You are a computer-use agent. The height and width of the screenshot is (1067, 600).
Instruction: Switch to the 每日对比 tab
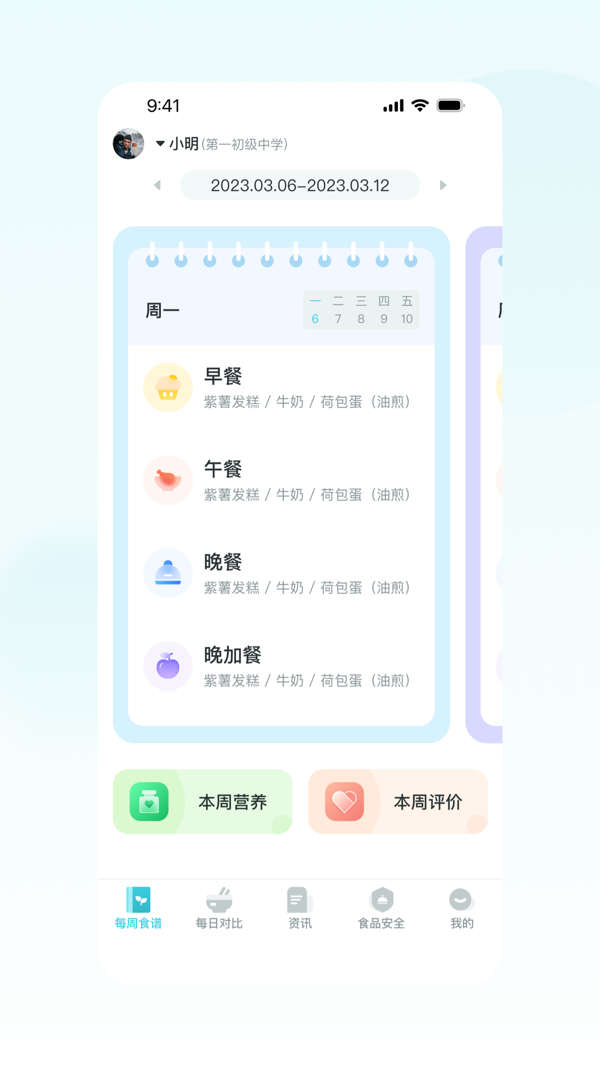tap(219, 908)
